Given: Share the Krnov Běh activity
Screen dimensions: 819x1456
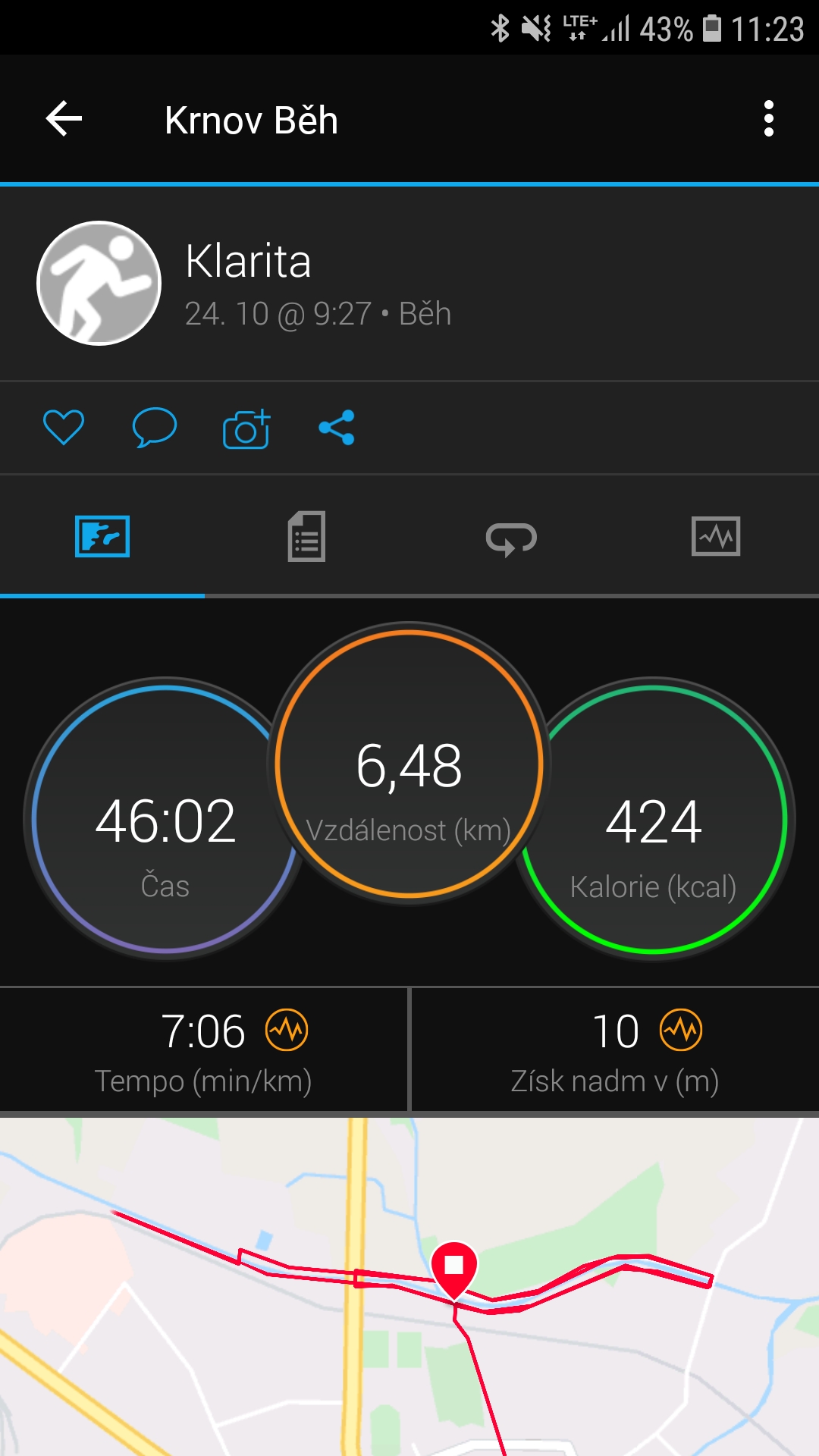Looking at the screenshot, I should [337, 428].
